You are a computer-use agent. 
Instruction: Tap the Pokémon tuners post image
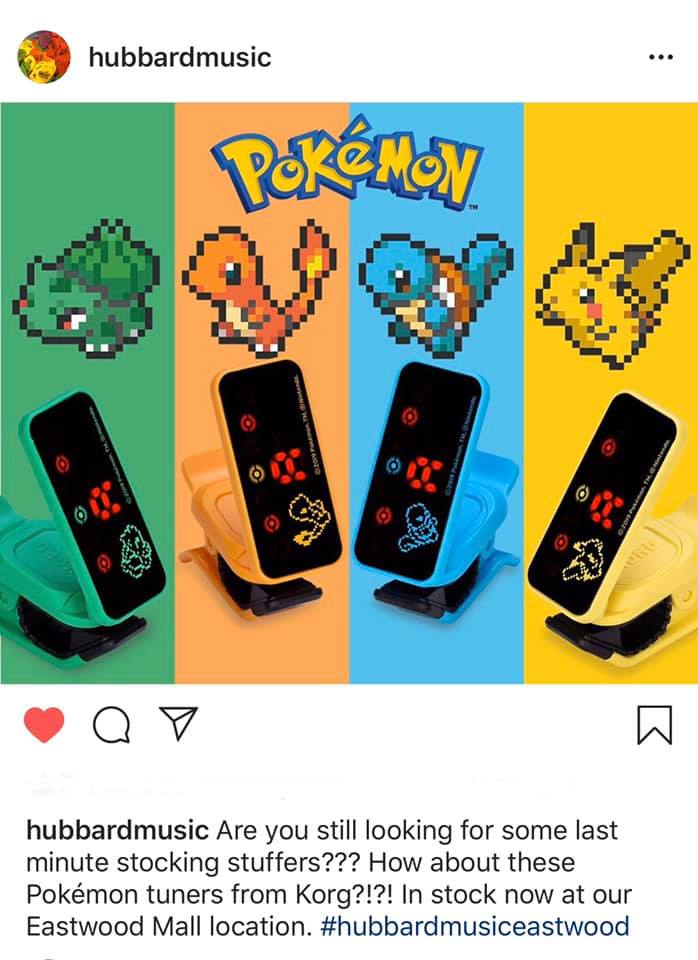[349, 392]
